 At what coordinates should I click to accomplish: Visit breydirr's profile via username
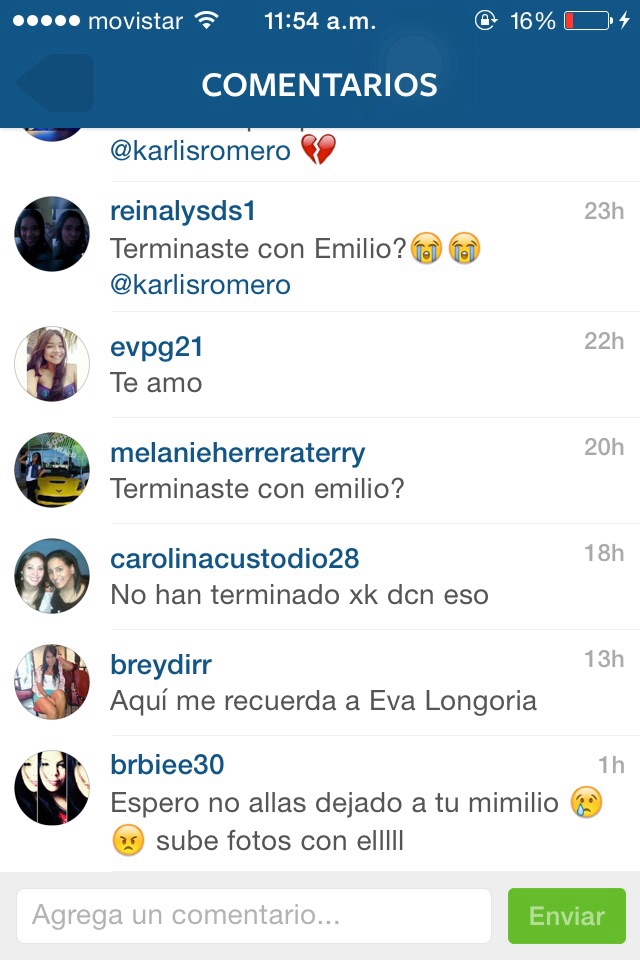point(161,665)
